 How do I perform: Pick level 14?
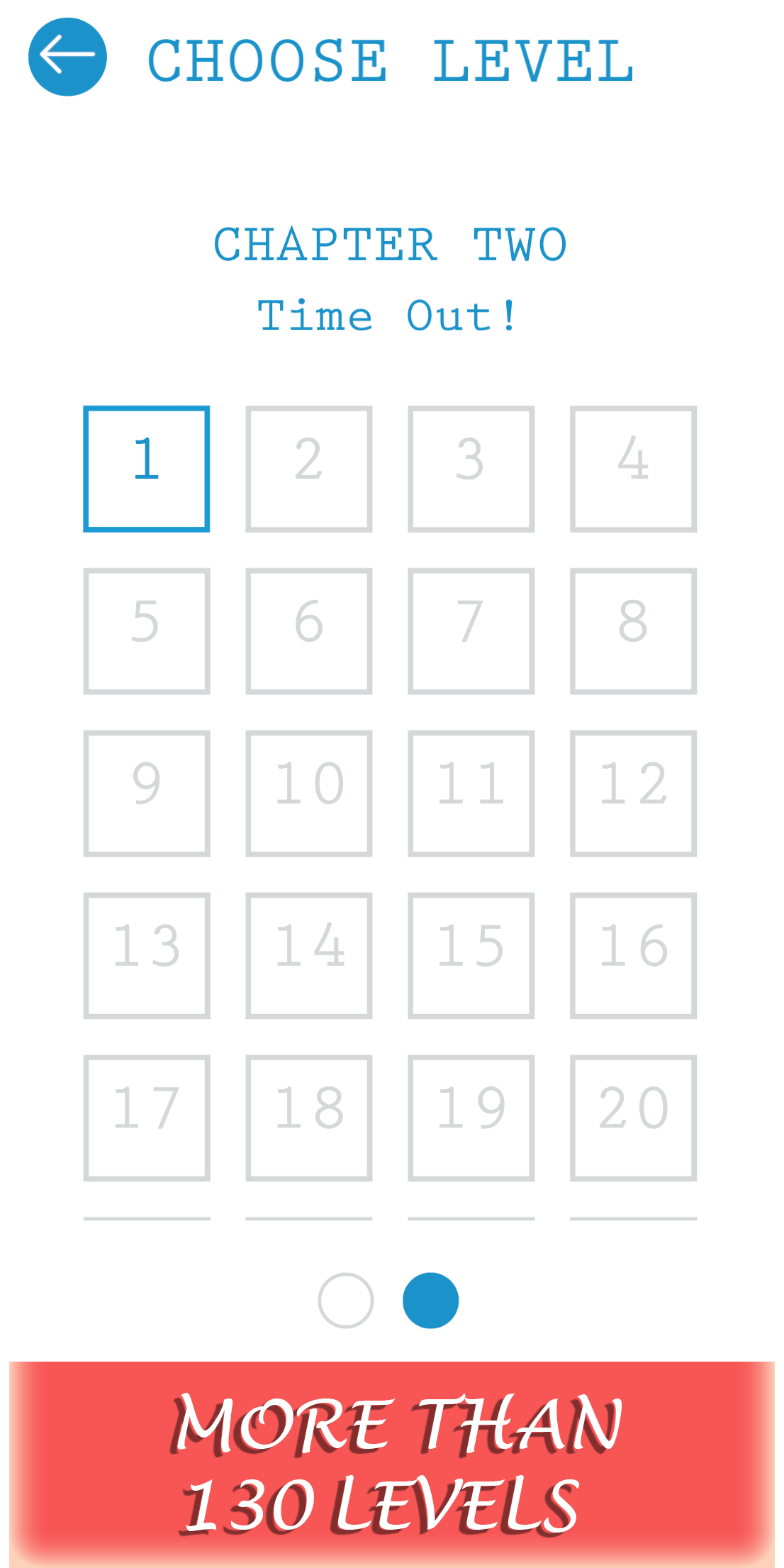pyautogui.click(x=309, y=955)
